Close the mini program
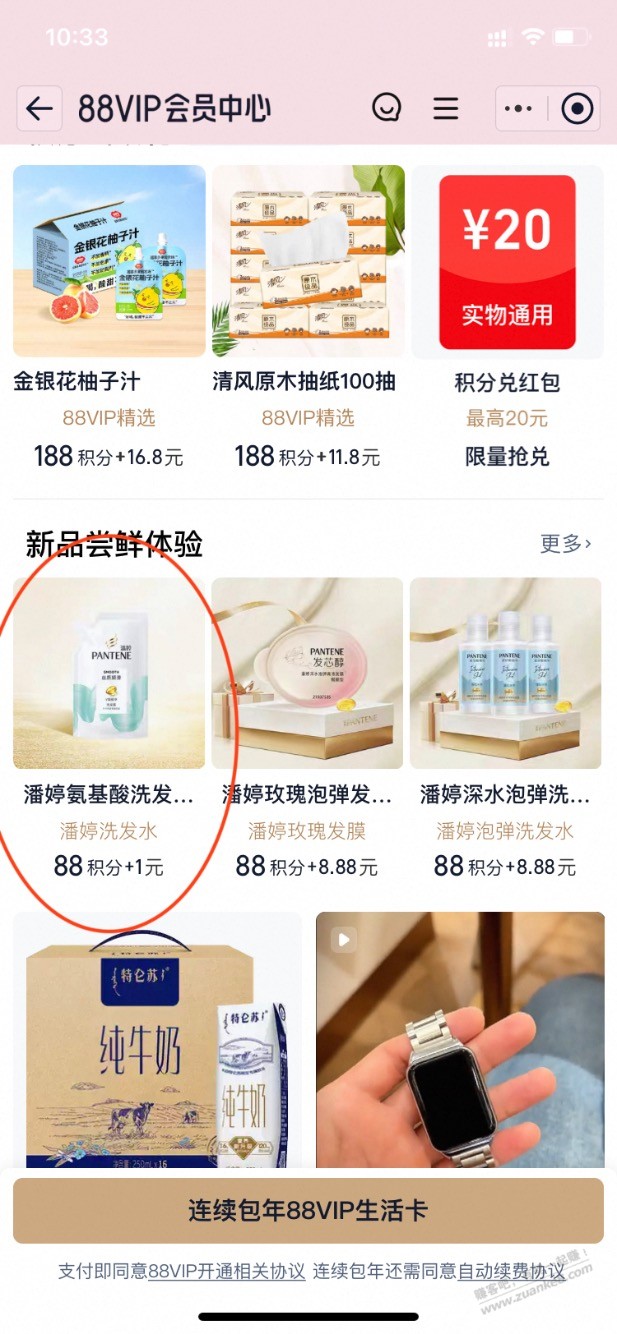The width and height of the screenshot is (617, 1334). (577, 108)
